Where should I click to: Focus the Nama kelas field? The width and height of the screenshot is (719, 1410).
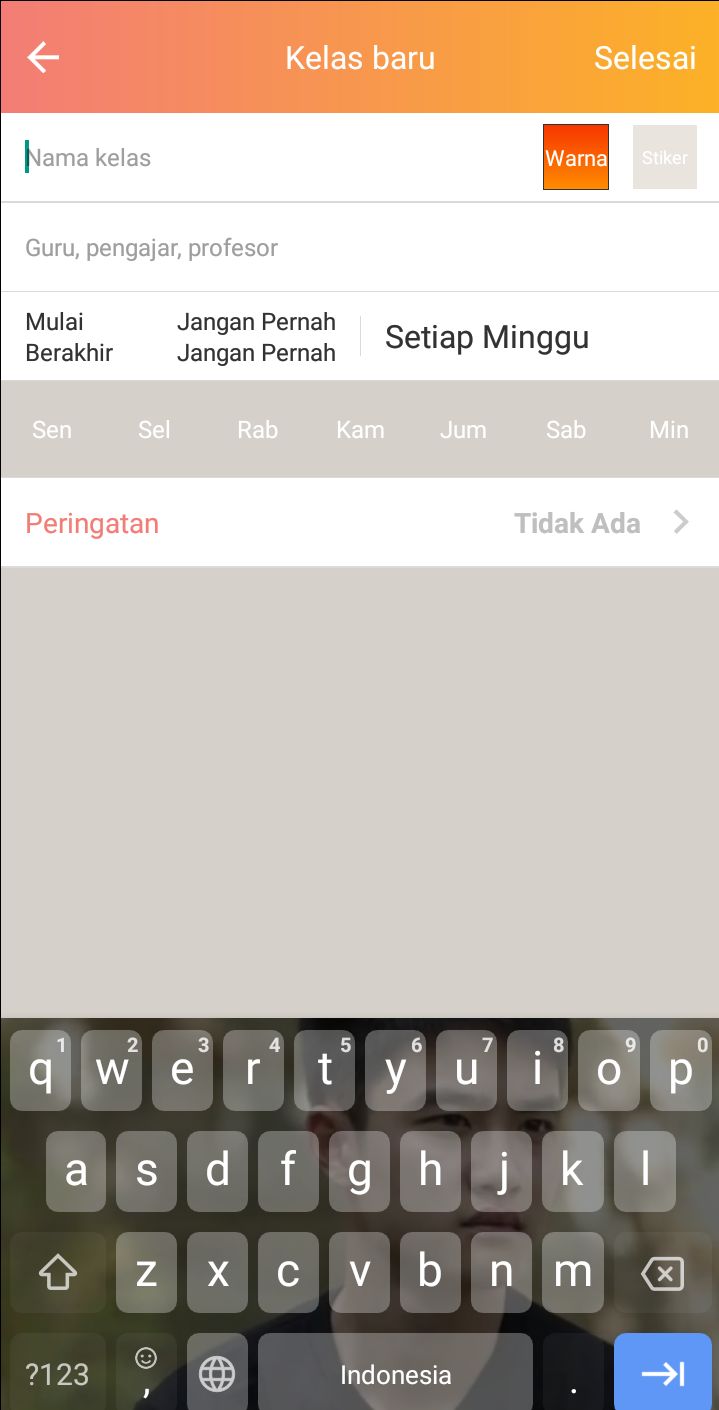click(270, 158)
